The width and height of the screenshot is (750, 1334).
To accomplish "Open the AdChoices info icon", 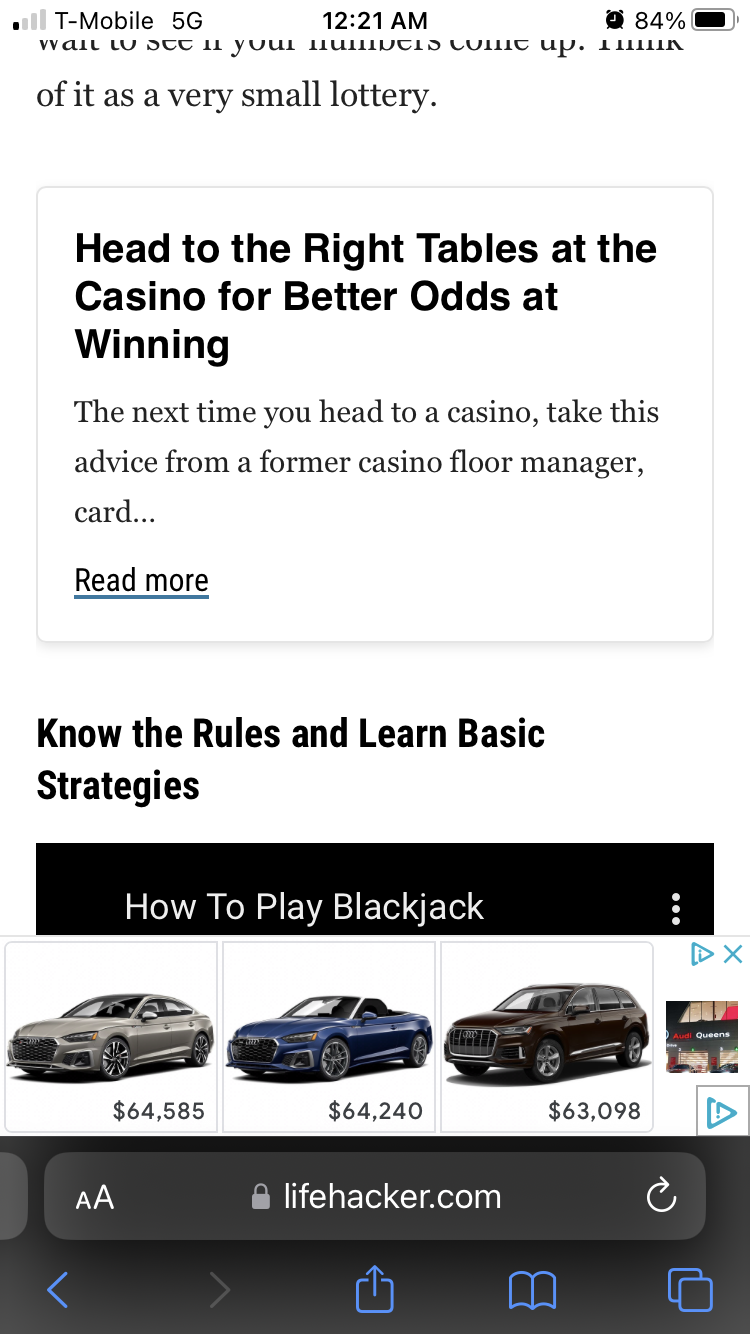I will pos(703,954).
